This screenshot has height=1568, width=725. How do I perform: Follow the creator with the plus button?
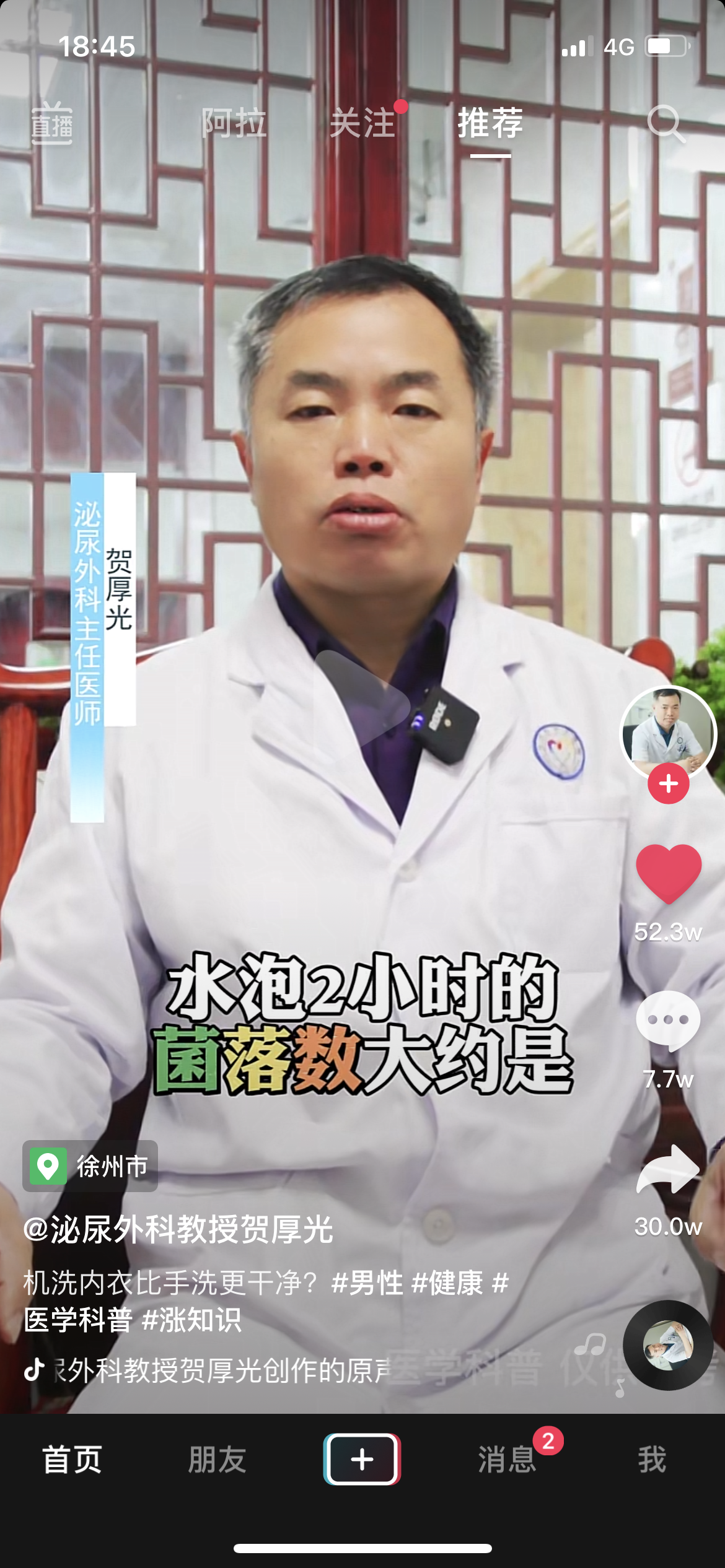click(x=668, y=783)
